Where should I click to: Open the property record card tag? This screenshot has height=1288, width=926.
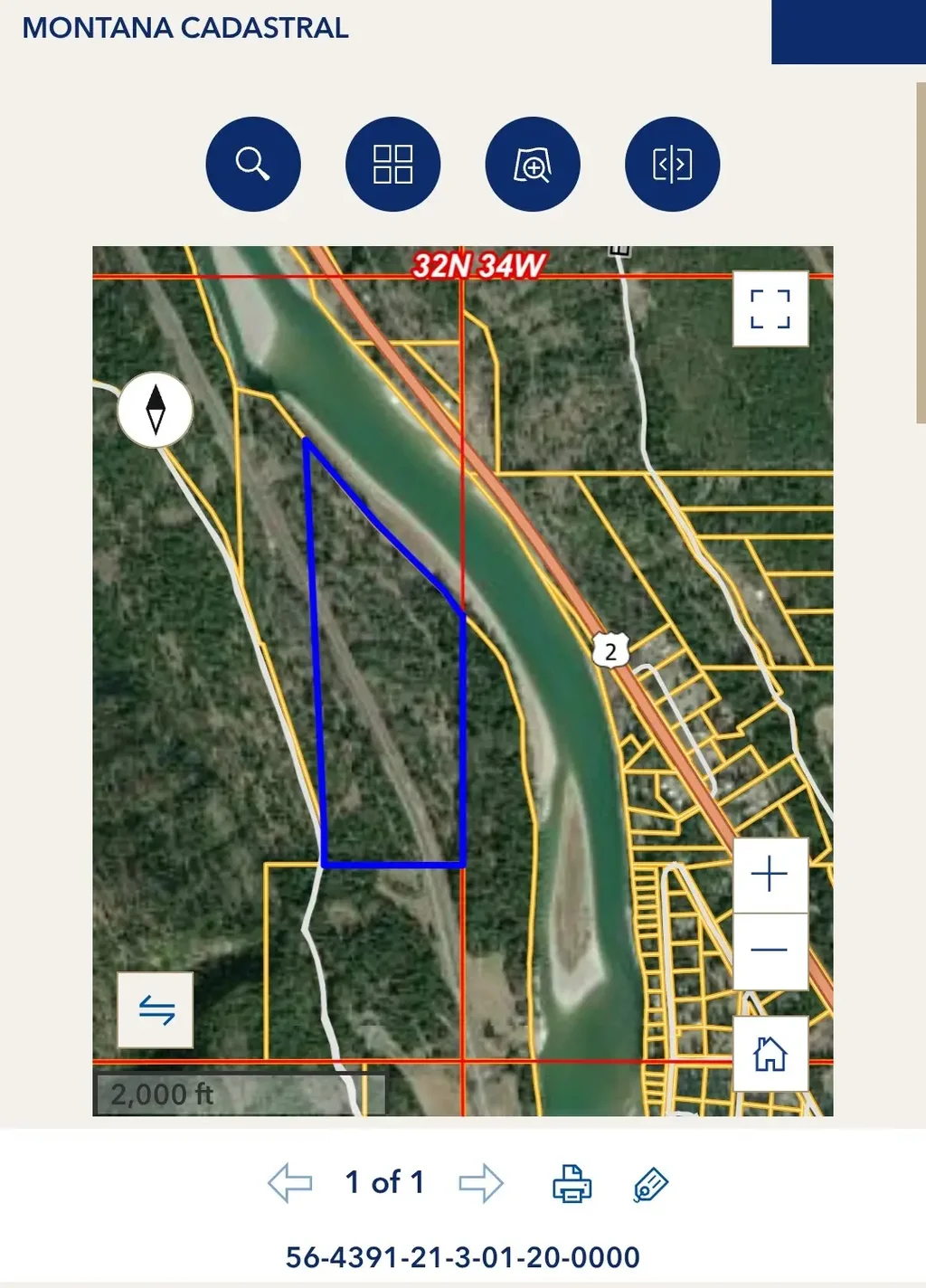tap(650, 1184)
